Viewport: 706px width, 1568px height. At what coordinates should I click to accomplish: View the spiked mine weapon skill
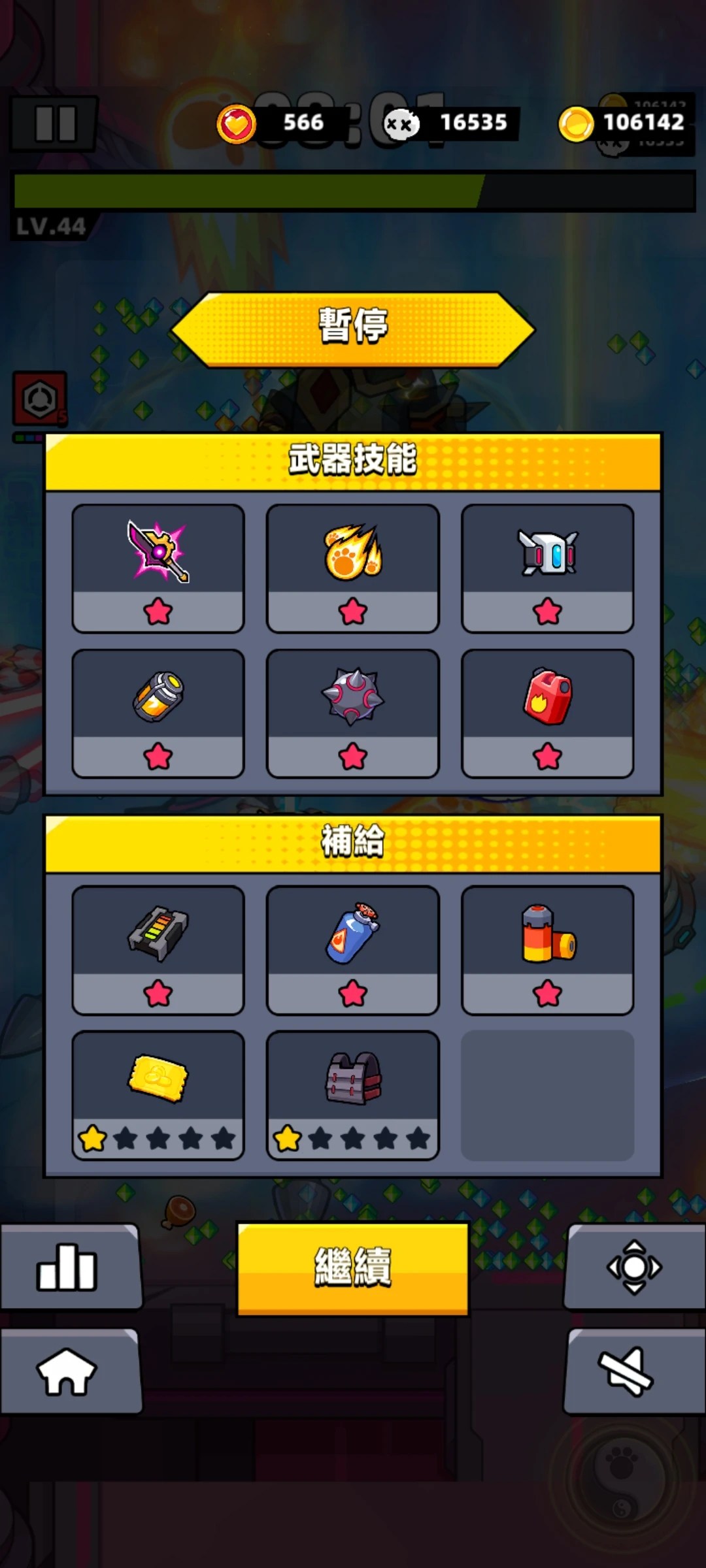pos(353,713)
